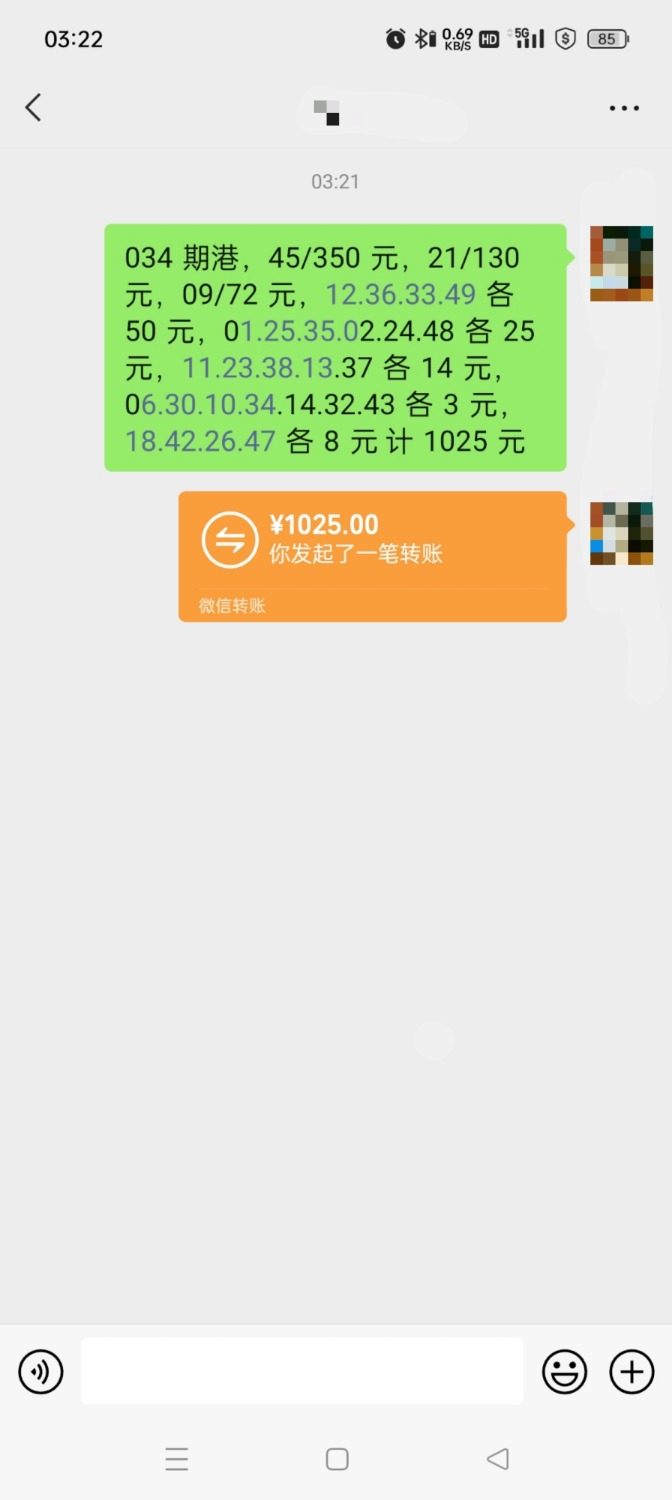Image resolution: width=672 pixels, height=1500 pixels.
Task: Open the emoji sticker panel
Action: [x=564, y=1371]
